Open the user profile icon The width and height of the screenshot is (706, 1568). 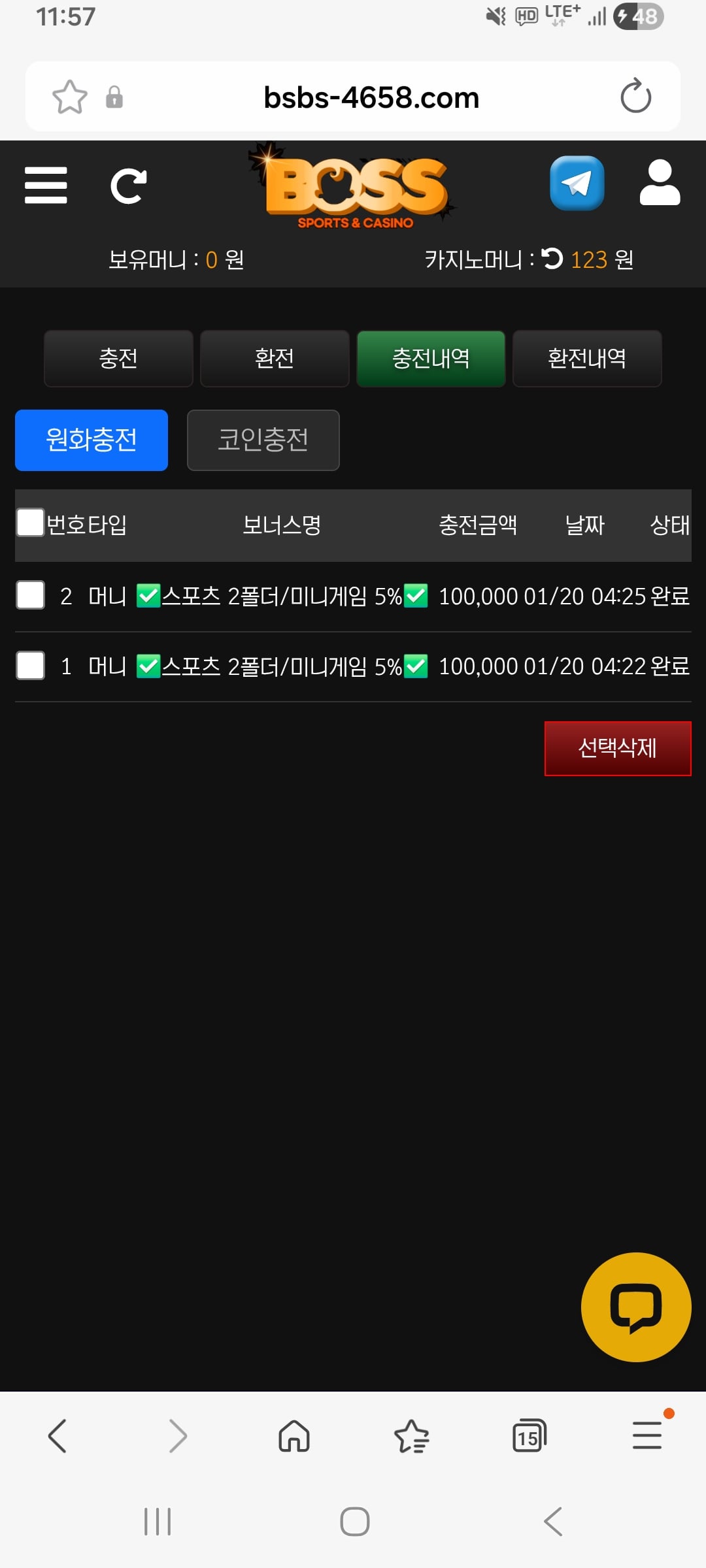tap(660, 184)
